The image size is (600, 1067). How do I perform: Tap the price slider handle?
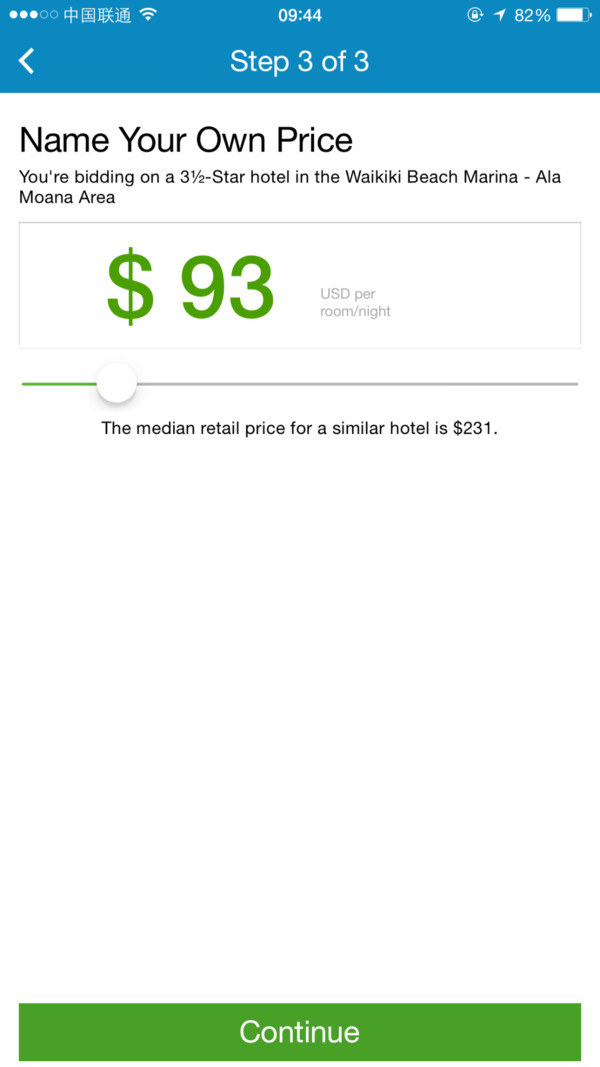point(117,383)
